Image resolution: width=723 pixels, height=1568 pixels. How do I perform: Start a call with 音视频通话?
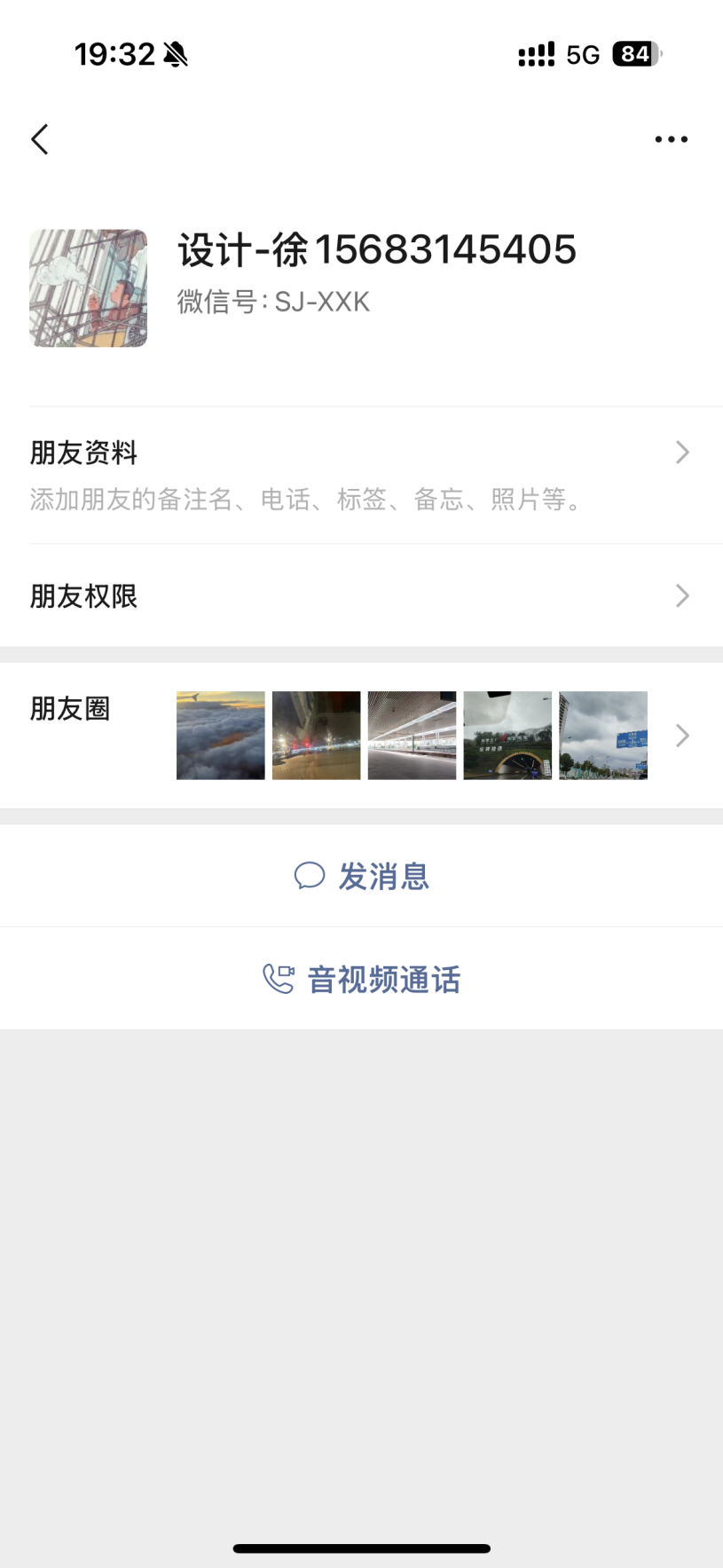pos(361,980)
